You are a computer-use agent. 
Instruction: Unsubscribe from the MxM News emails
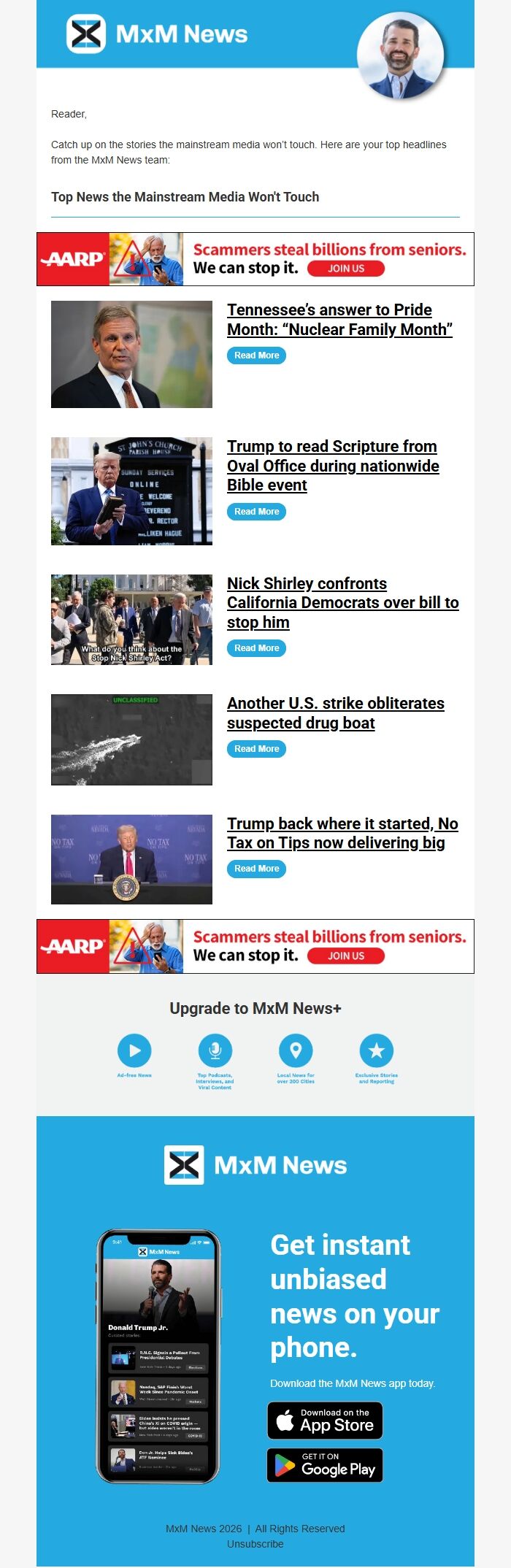(255, 1544)
